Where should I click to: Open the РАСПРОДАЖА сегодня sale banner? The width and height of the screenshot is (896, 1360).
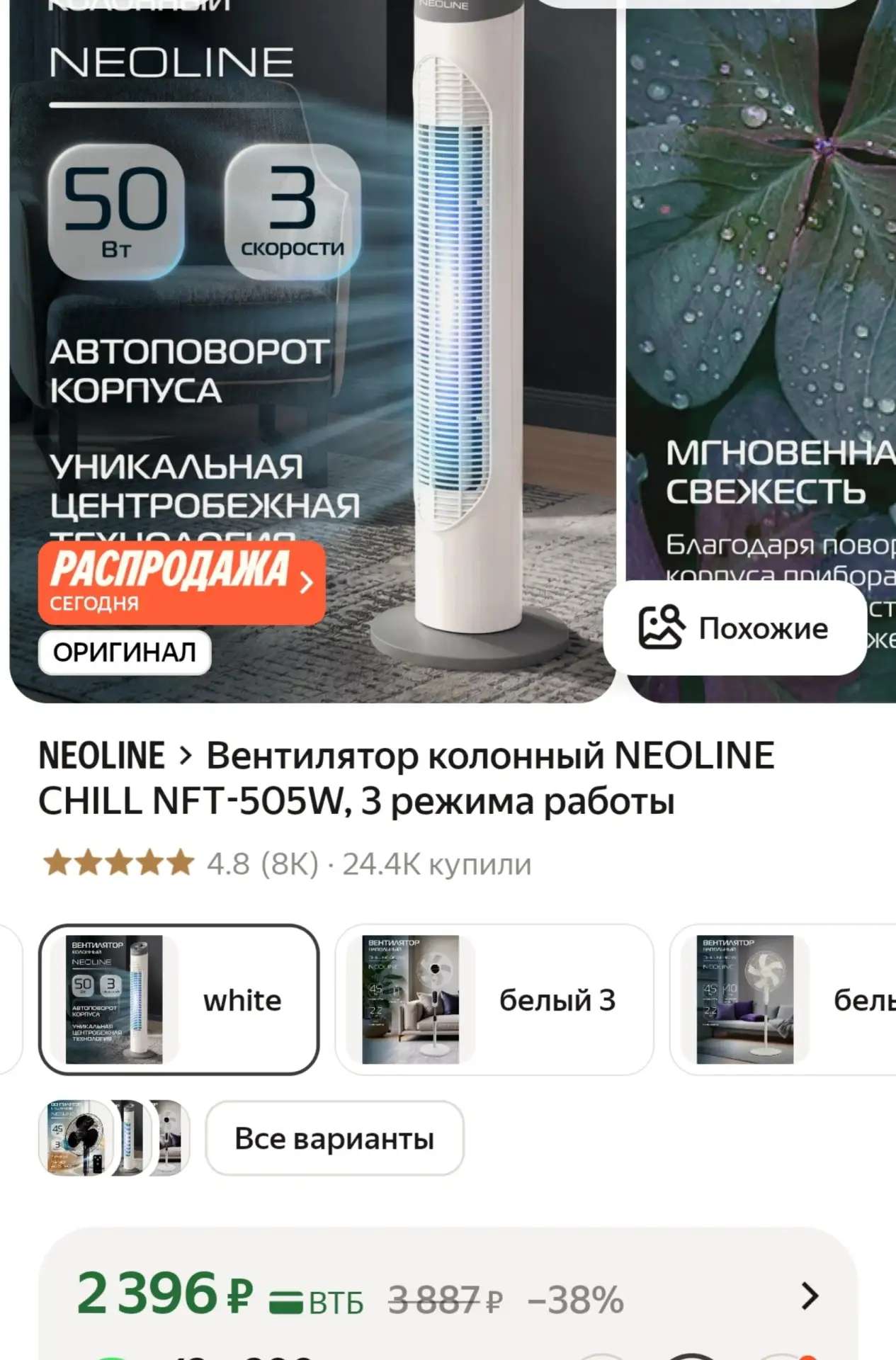click(181, 582)
